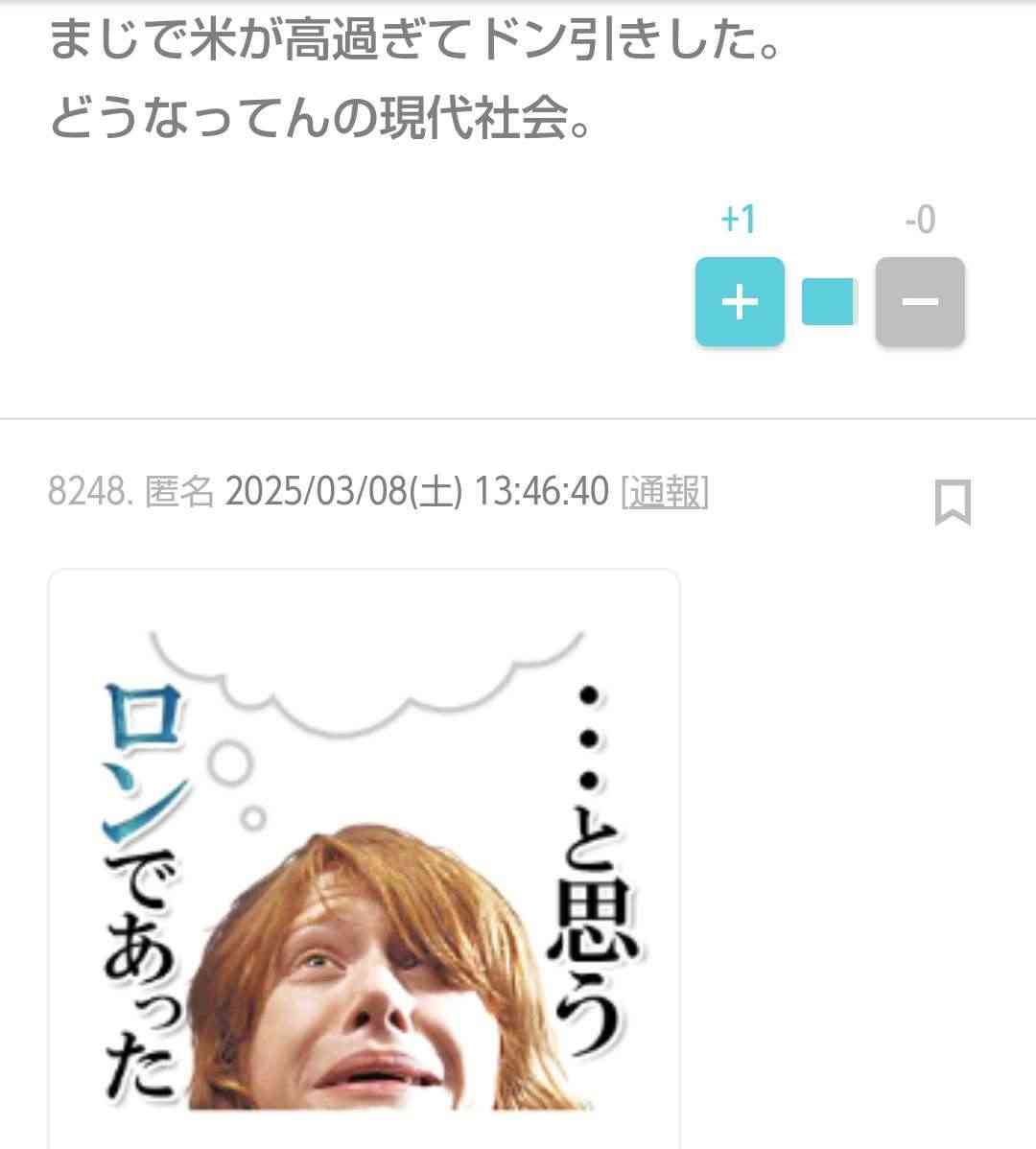Upvote the comment with the plus button
The height and width of the screenshot is (1149, 1036).
point(740,302)
